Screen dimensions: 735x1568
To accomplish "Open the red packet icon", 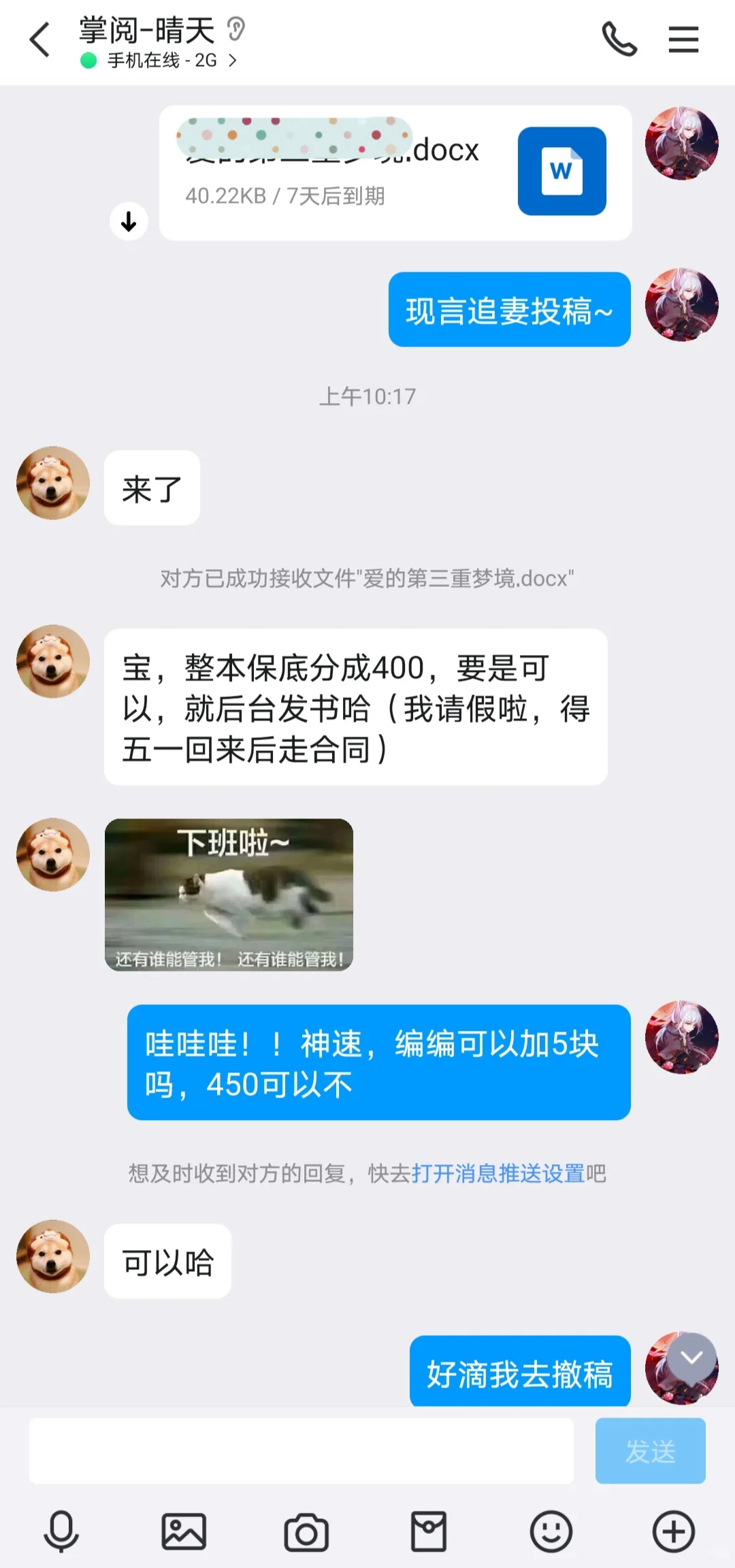I will point(429,1533).
